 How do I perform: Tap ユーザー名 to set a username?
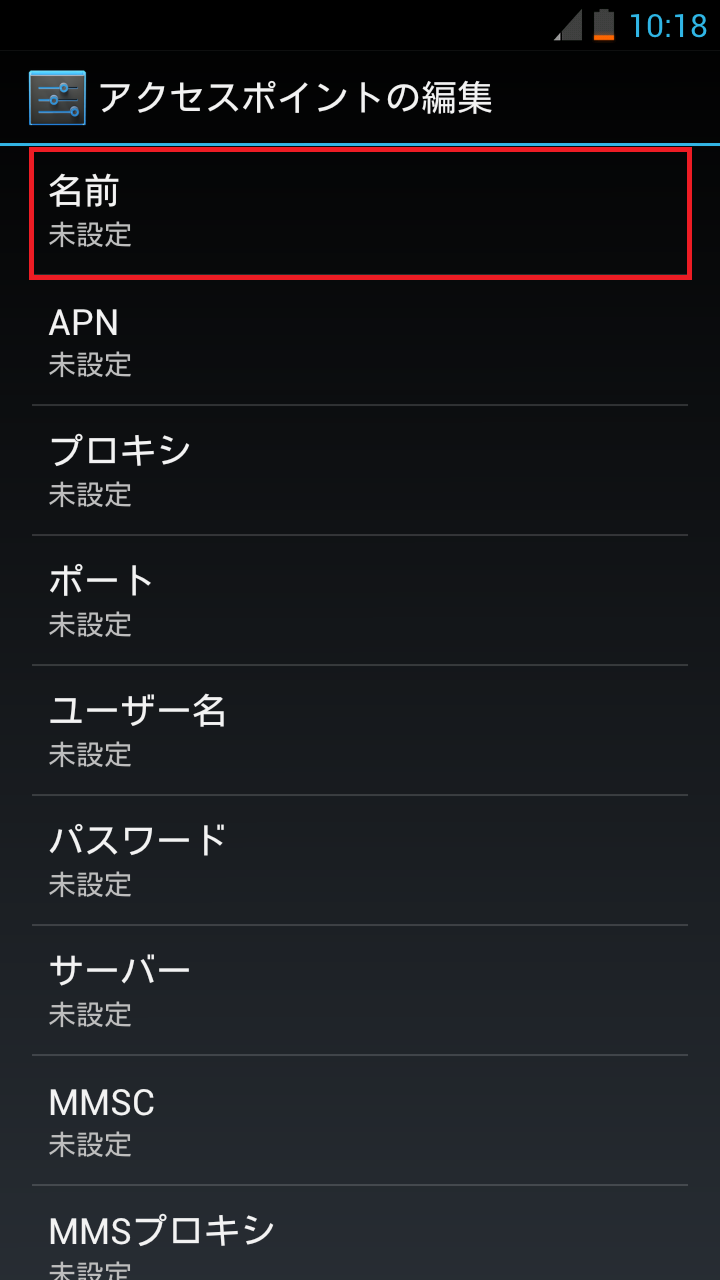(x=360, y=730)
